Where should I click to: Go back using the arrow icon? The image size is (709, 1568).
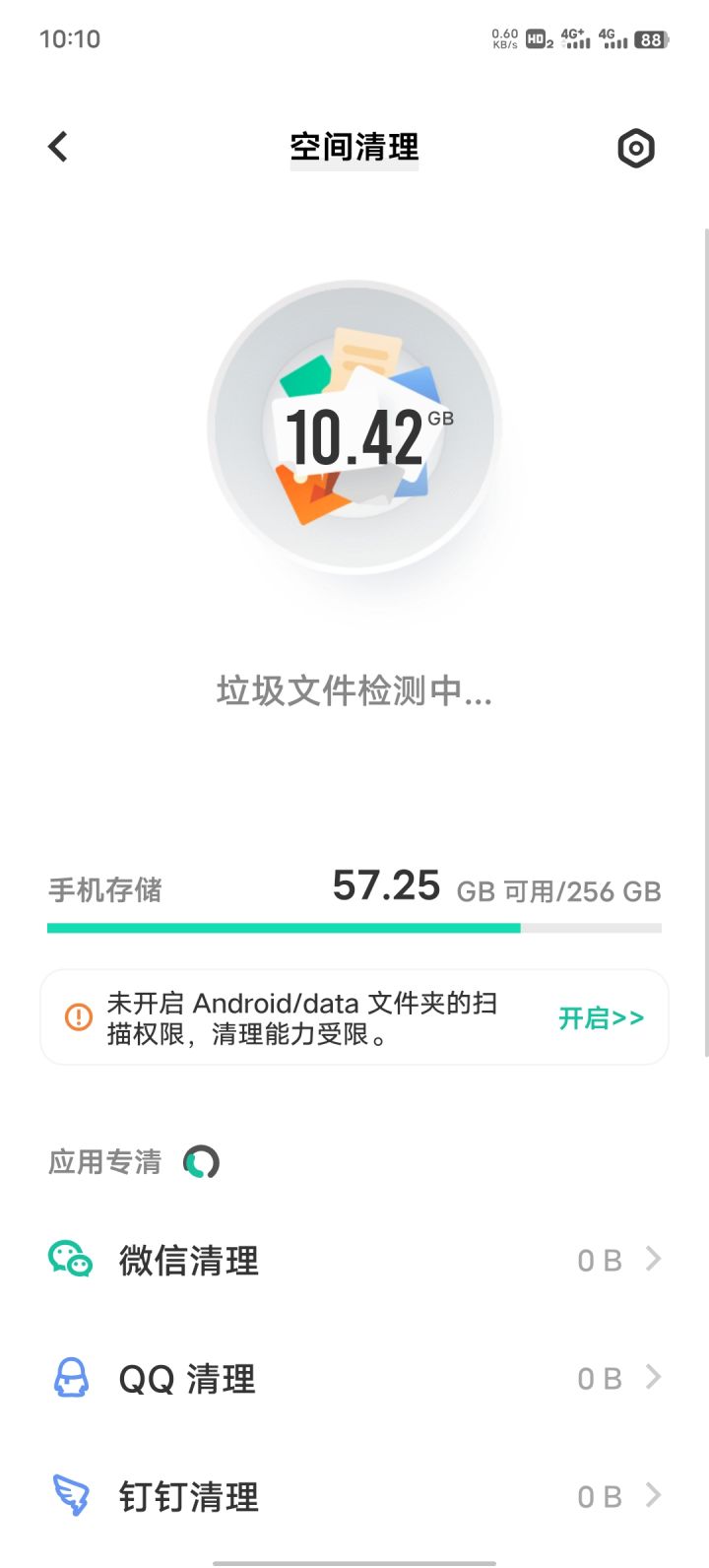click(58, 148)
